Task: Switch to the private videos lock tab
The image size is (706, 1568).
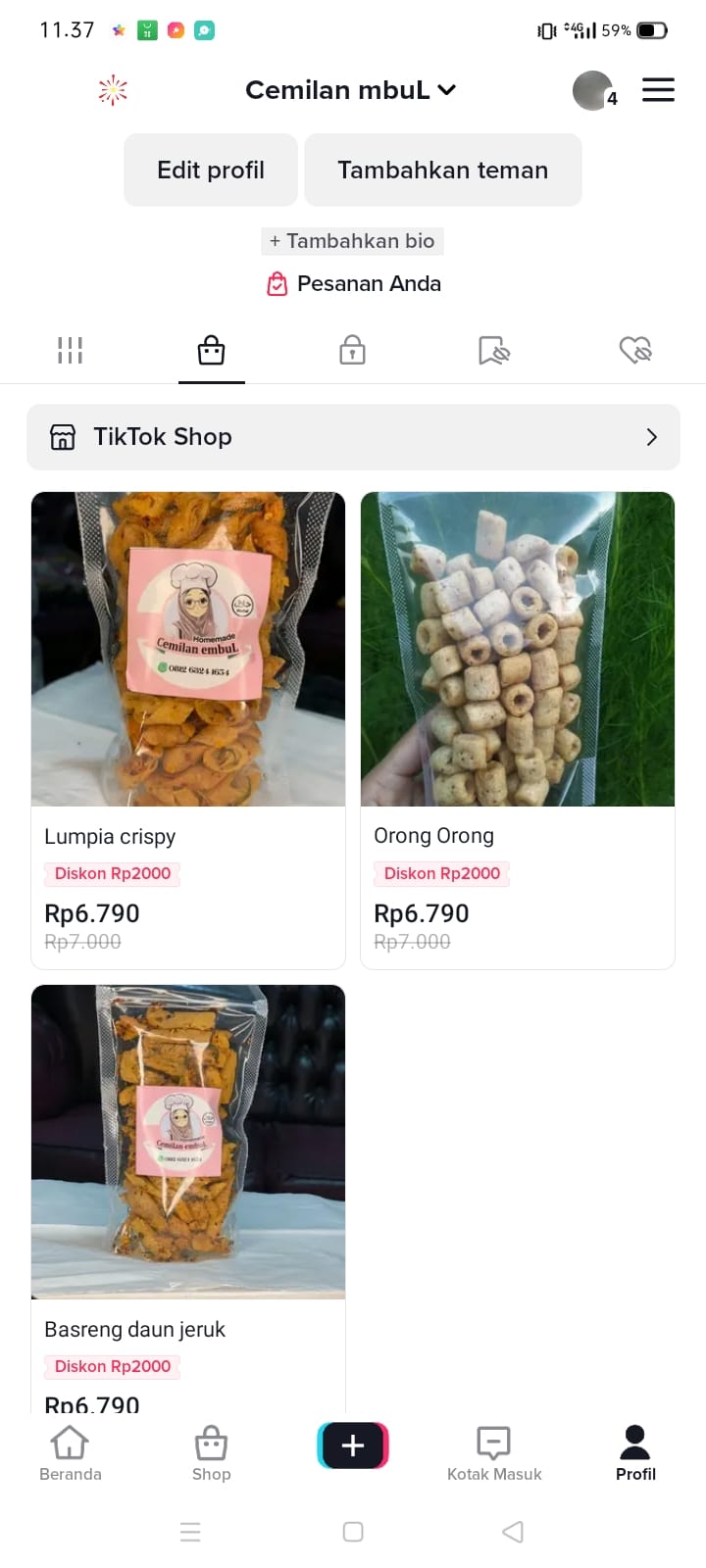Action: [x=352, y=350]
